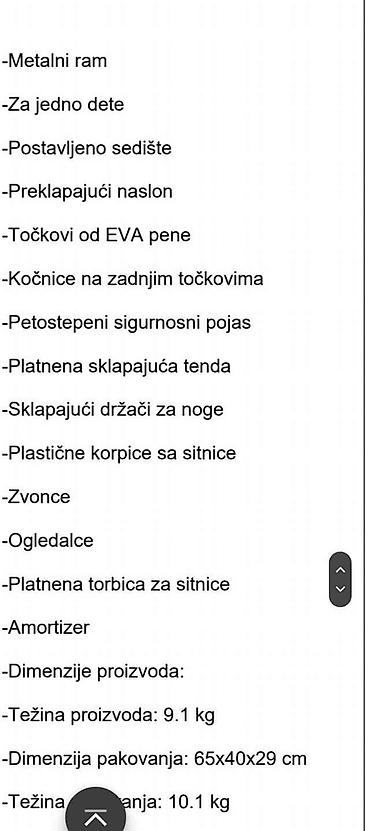Tap the back-to-top floating button
Viewport: 370px width, 831px height.
[x=96, y=811]
